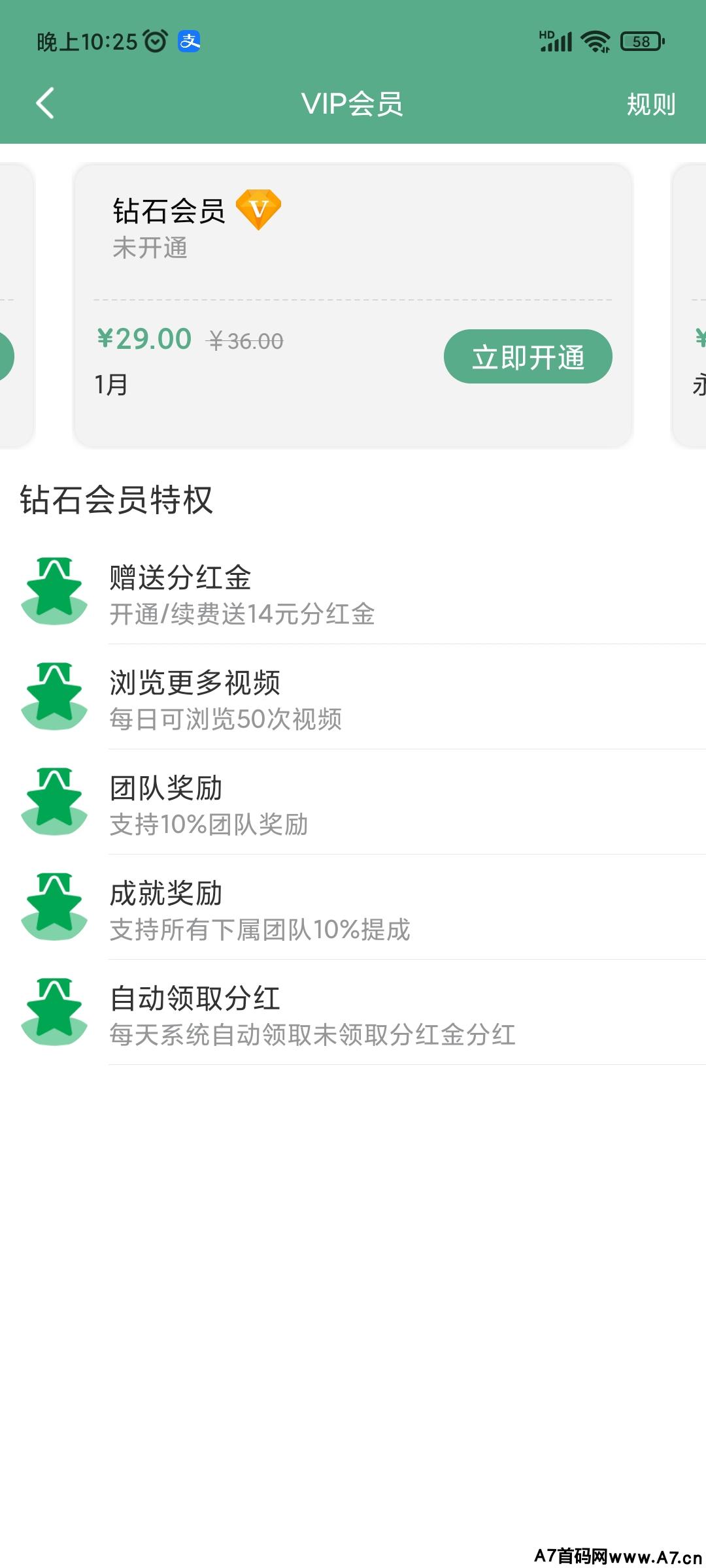This screenshot has width=706, height=1568.
Task: Tap 立即开通 to activate diamond membership
Action: pyautogui.click(x=528, y=357)
